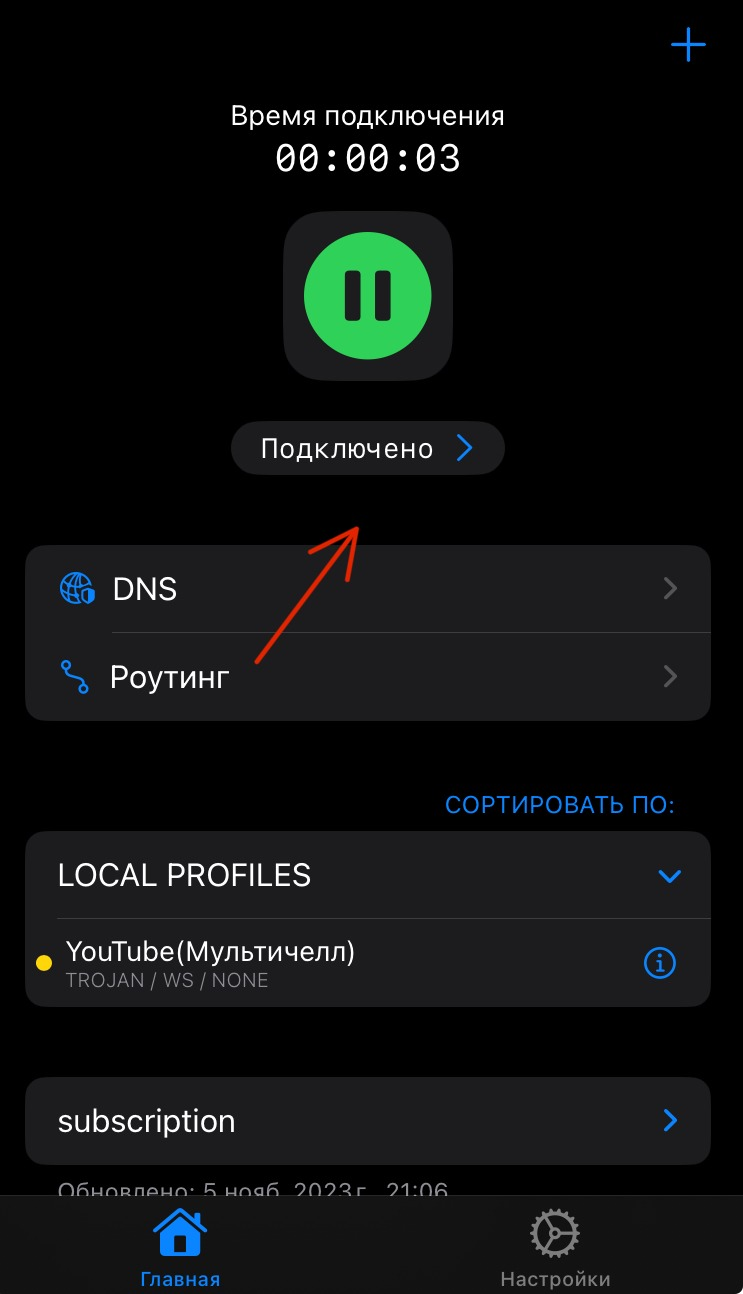743x1294 pixels.
Task: Switch to the Настройки tab
Action: coord(554,1245)
